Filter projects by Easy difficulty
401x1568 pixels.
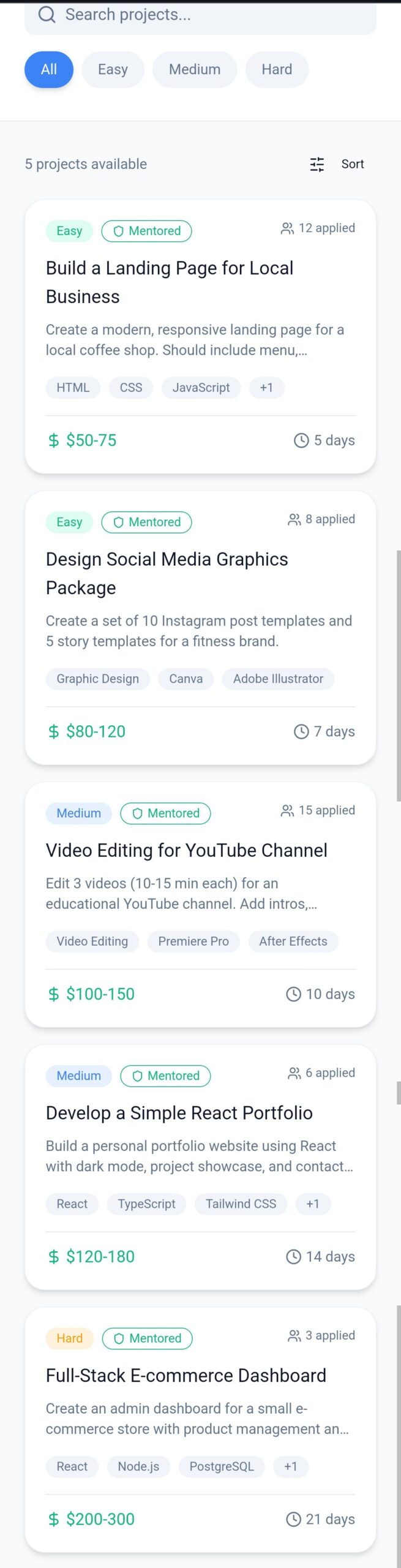point(113,70)
